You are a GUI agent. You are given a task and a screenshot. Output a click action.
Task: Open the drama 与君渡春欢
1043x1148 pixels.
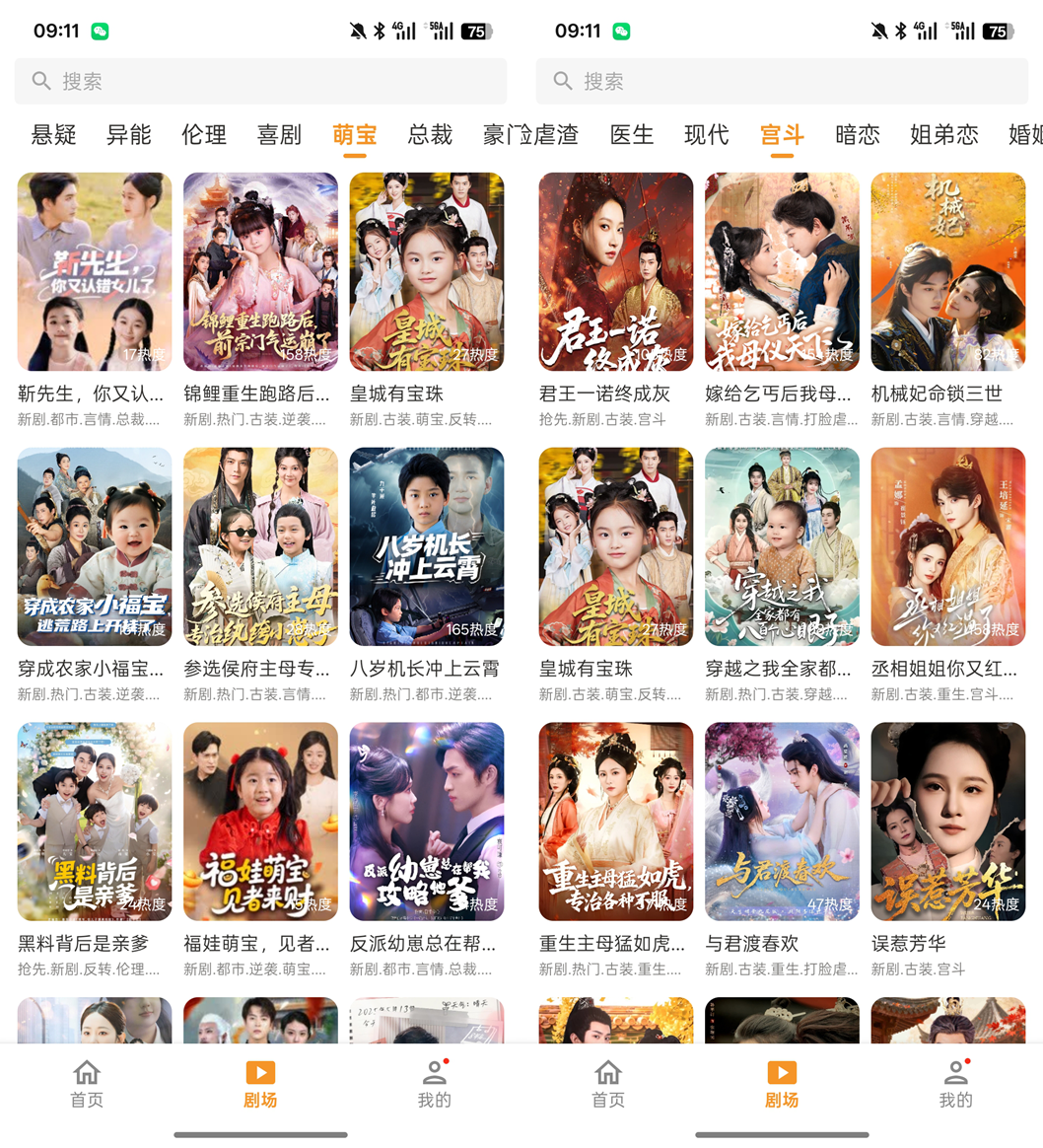pyautogui.click(x=782, y=822)
